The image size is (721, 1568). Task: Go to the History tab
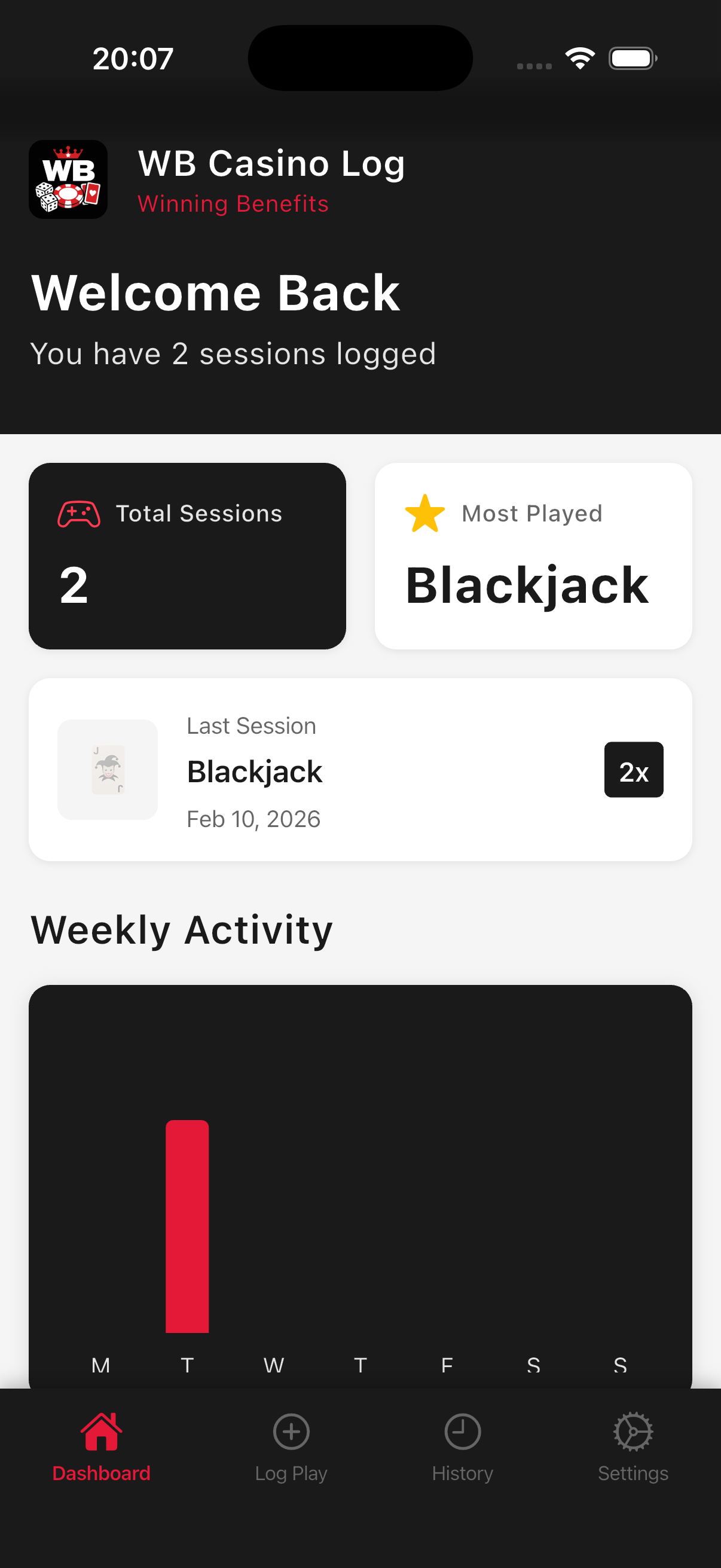click(x=462, y=1446)
